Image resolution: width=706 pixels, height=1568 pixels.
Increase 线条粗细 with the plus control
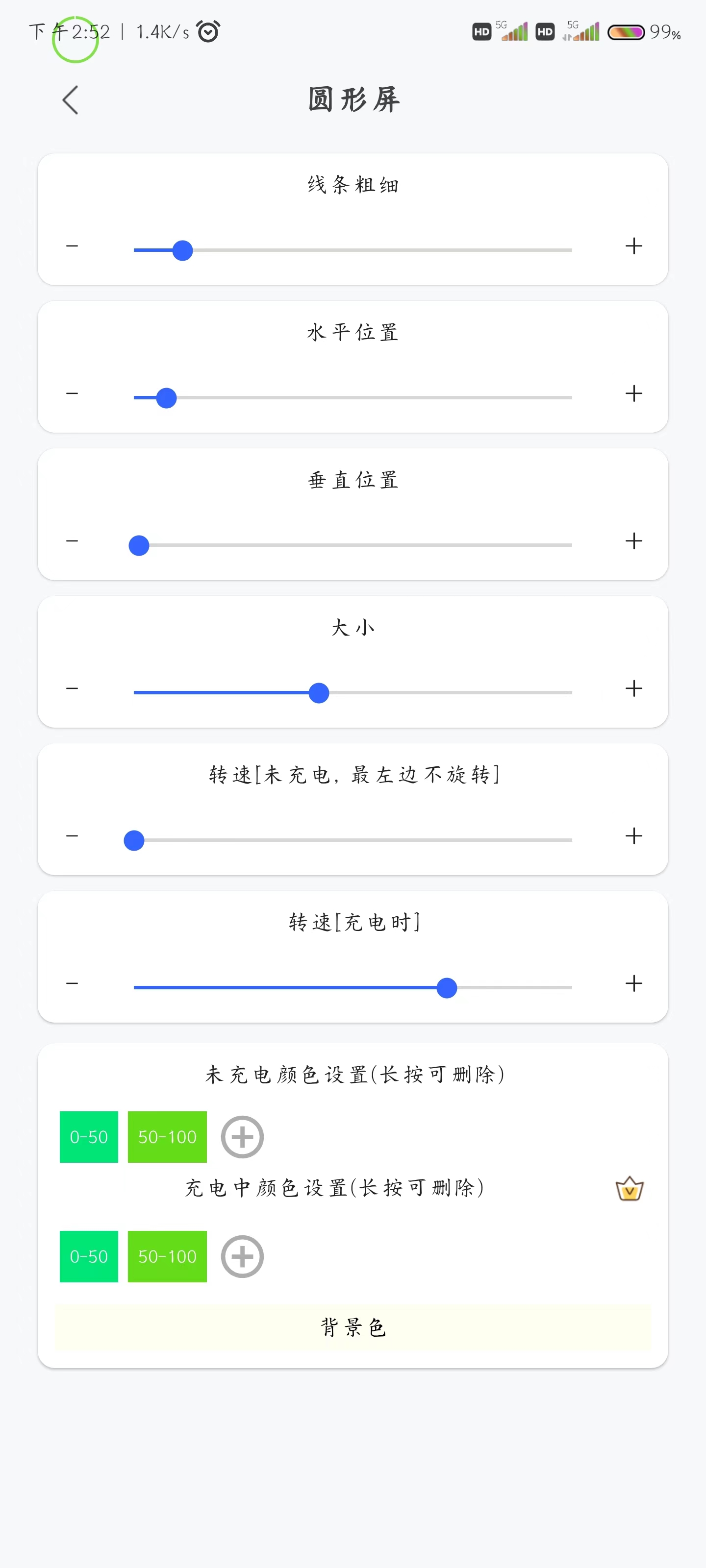633,246
